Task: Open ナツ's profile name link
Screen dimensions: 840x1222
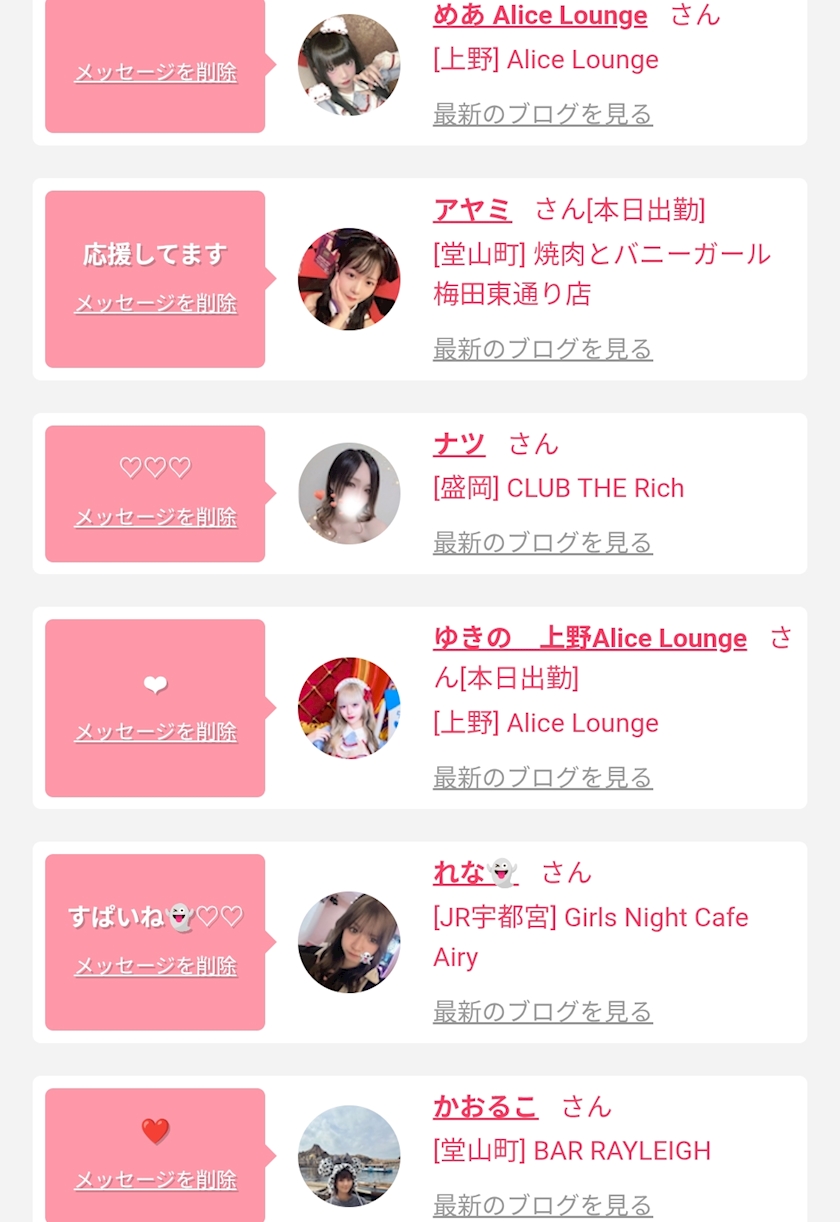Action: click(x=460, y=444)
